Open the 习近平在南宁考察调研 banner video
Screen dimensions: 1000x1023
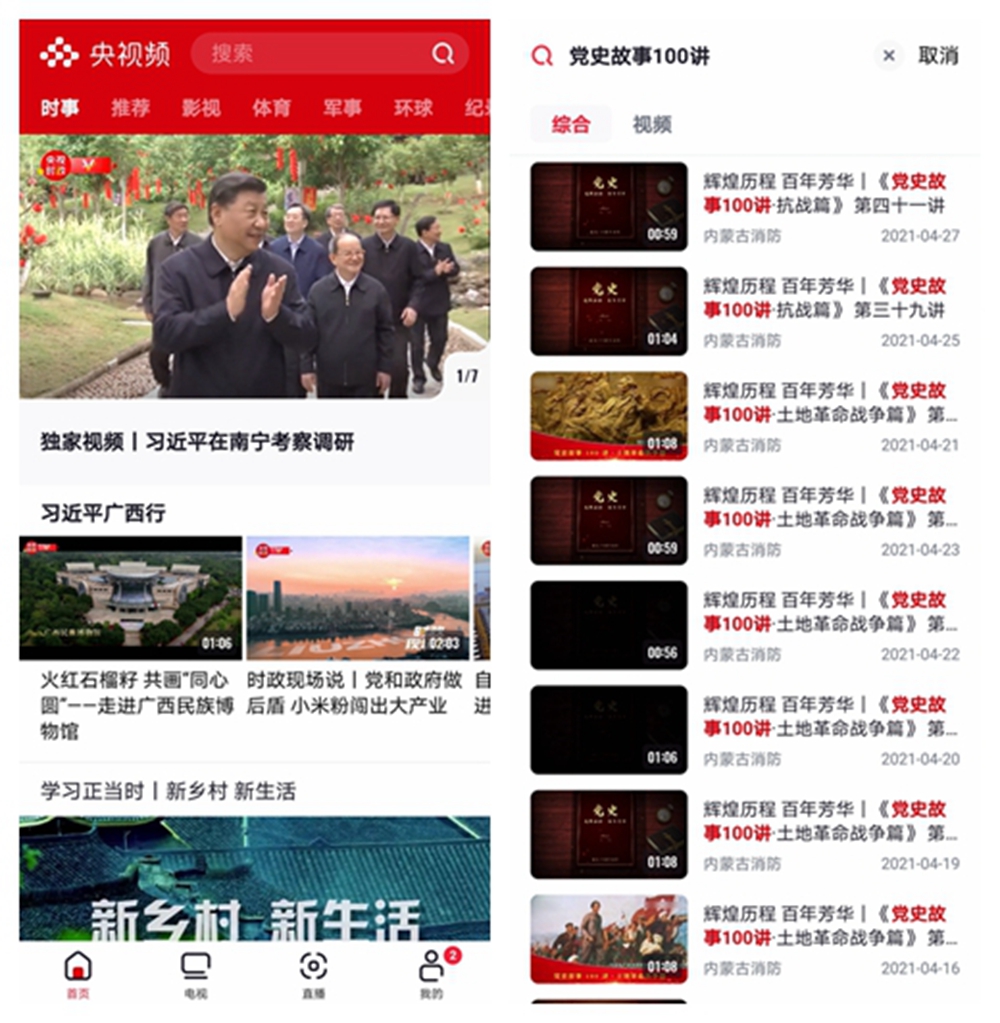coord(254,267)
